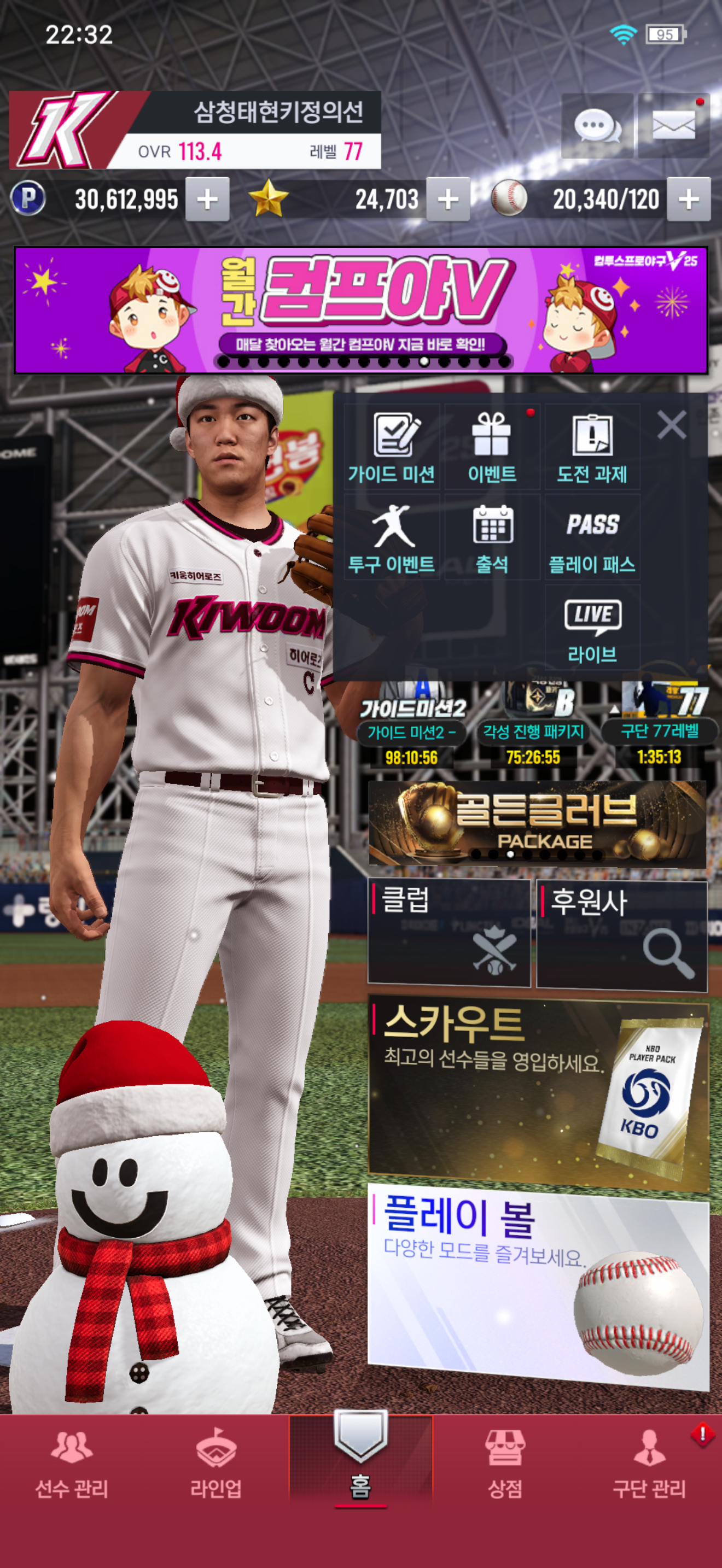
Task: Add more points with the plus button
Action: tap(208, 199)
